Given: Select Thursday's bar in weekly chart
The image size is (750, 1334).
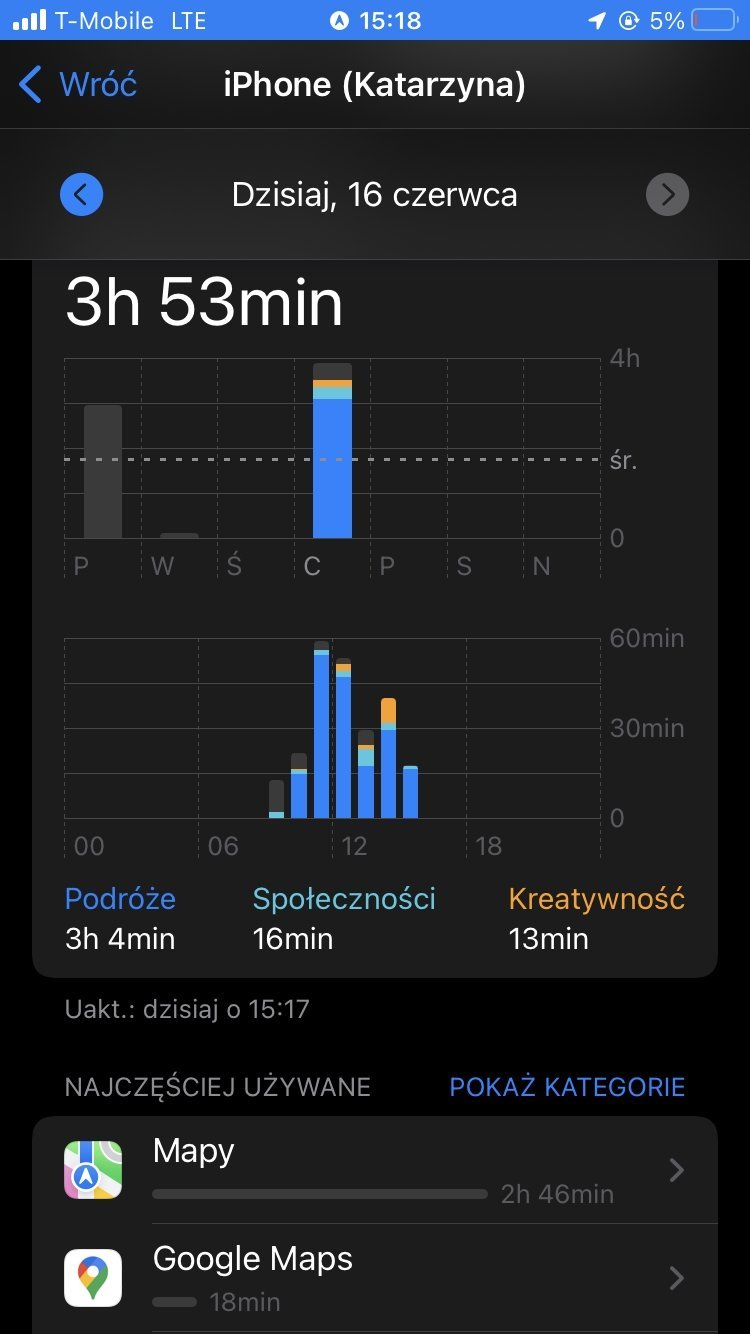Looking at the screenshot, I should tap(332, 451).
